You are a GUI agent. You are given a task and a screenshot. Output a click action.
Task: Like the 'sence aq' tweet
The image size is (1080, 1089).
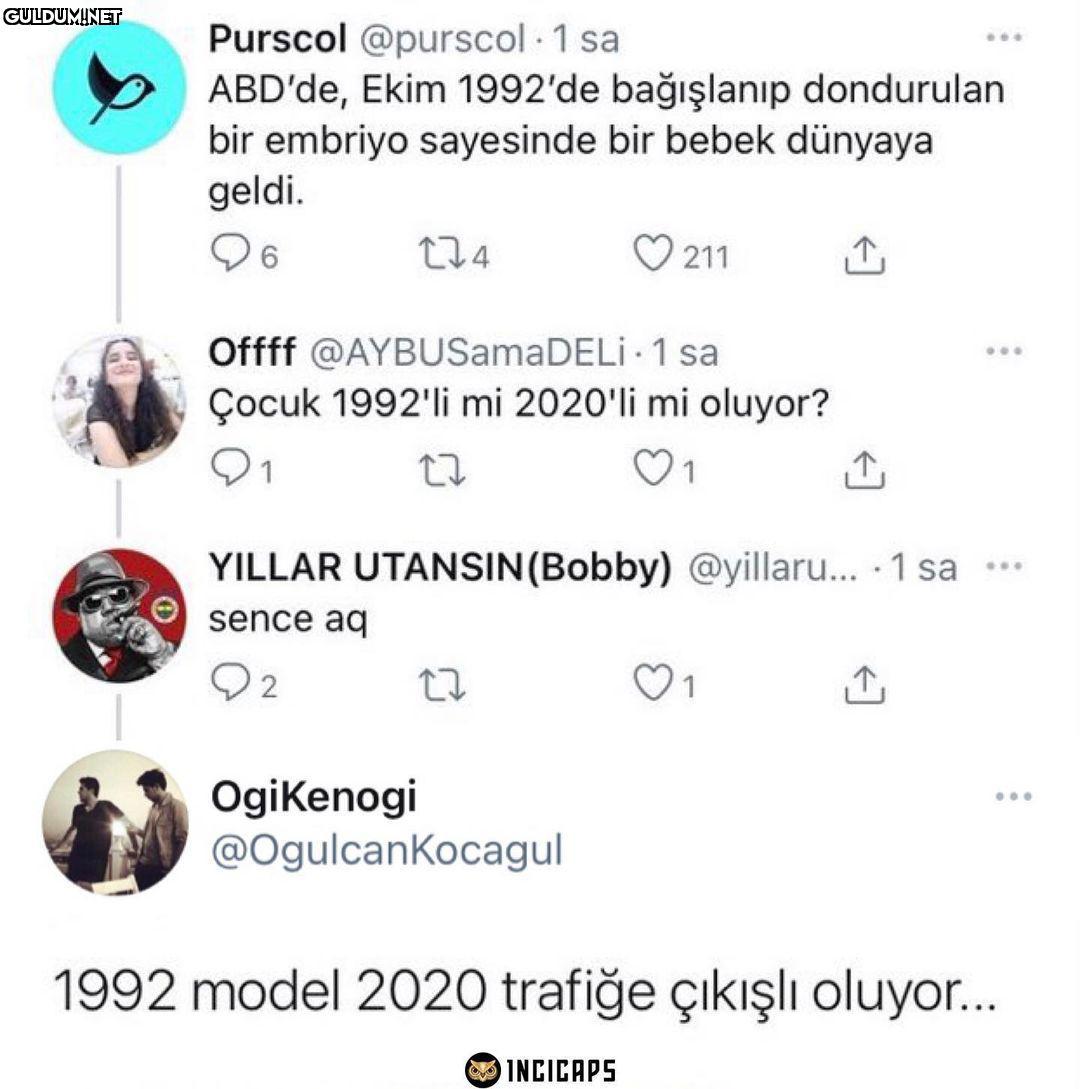pyautogui.click(x=654, y=683)
